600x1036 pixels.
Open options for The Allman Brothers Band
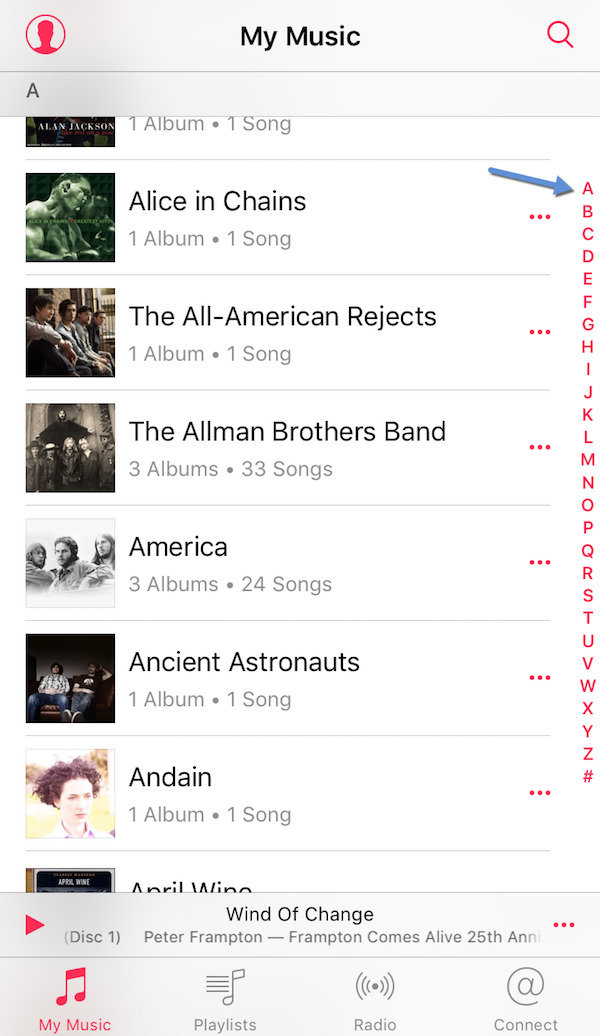[540, 447]
